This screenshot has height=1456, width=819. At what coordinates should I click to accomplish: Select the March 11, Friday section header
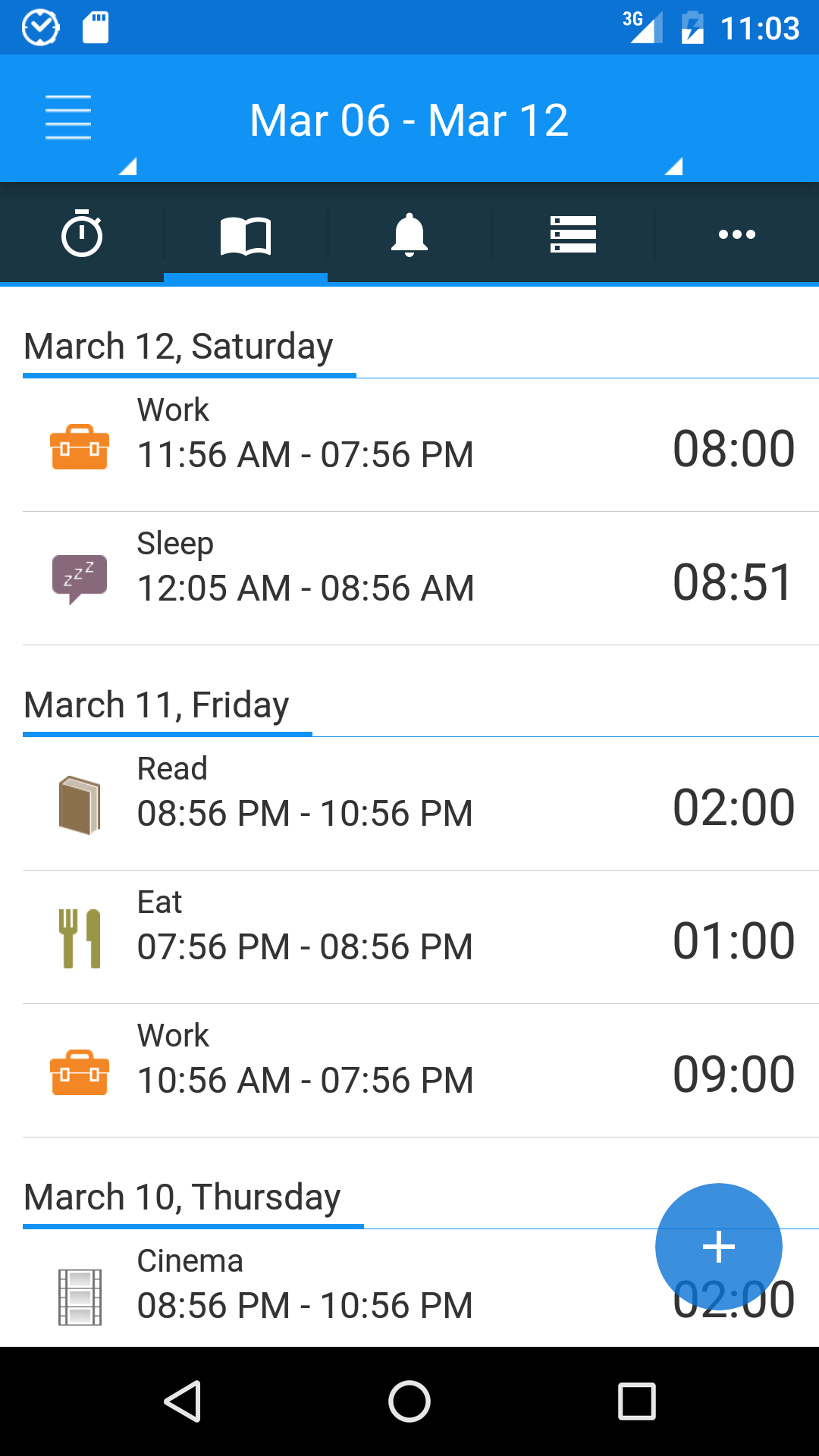pos(155,704)
